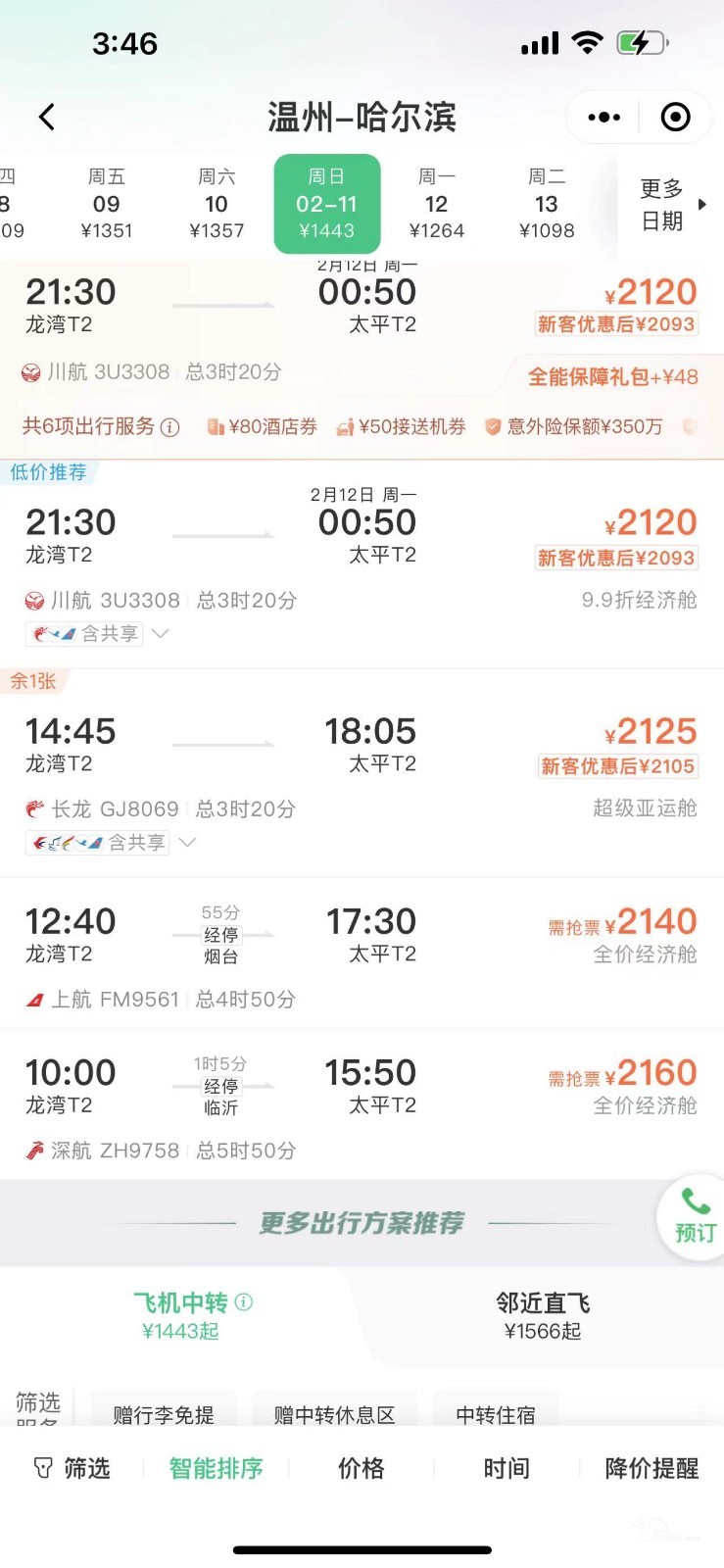Choose the 周二 13 date tab

pos(547,204)
